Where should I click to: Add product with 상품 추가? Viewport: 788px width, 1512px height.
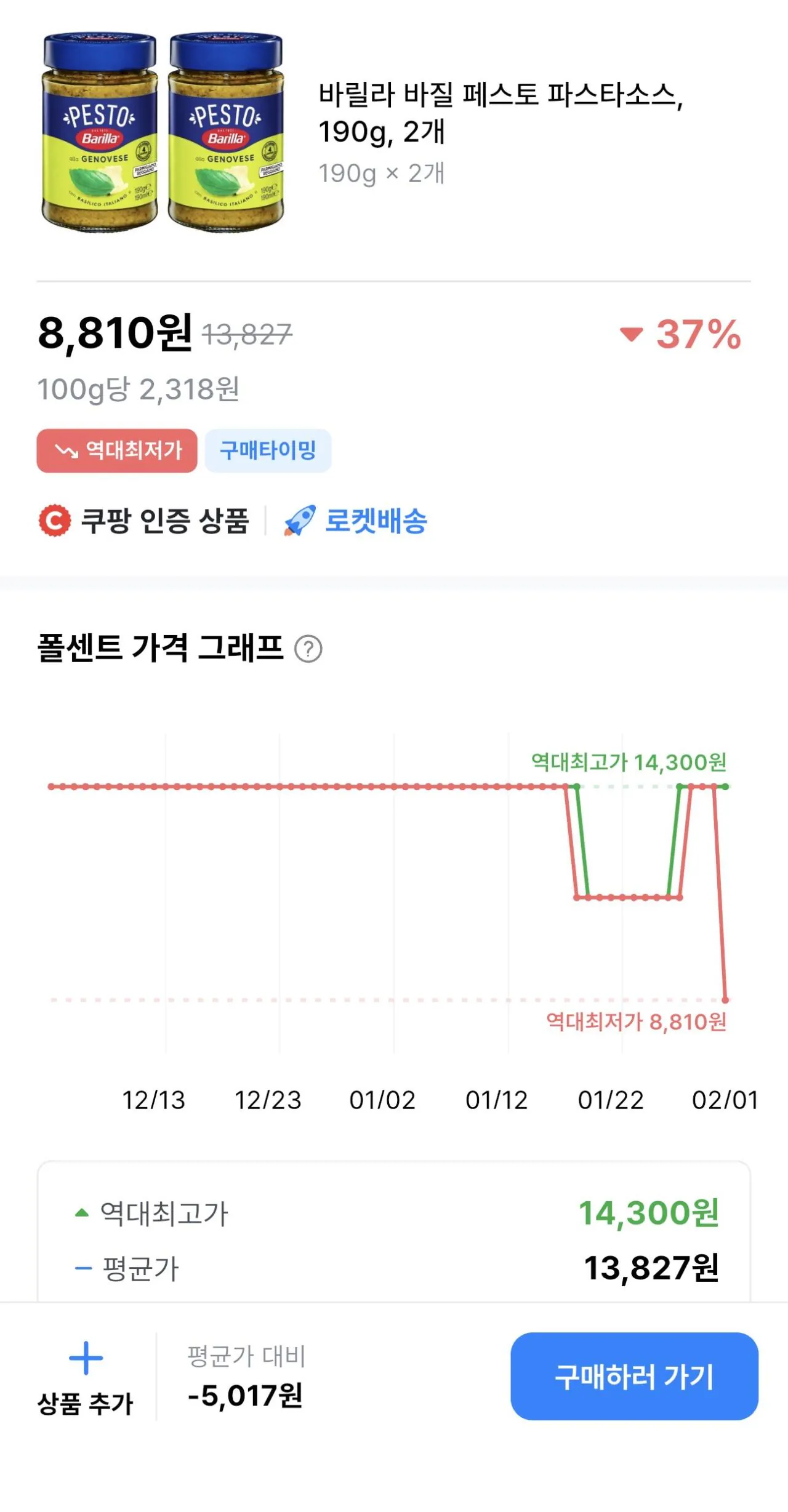tap(86, 1377)
